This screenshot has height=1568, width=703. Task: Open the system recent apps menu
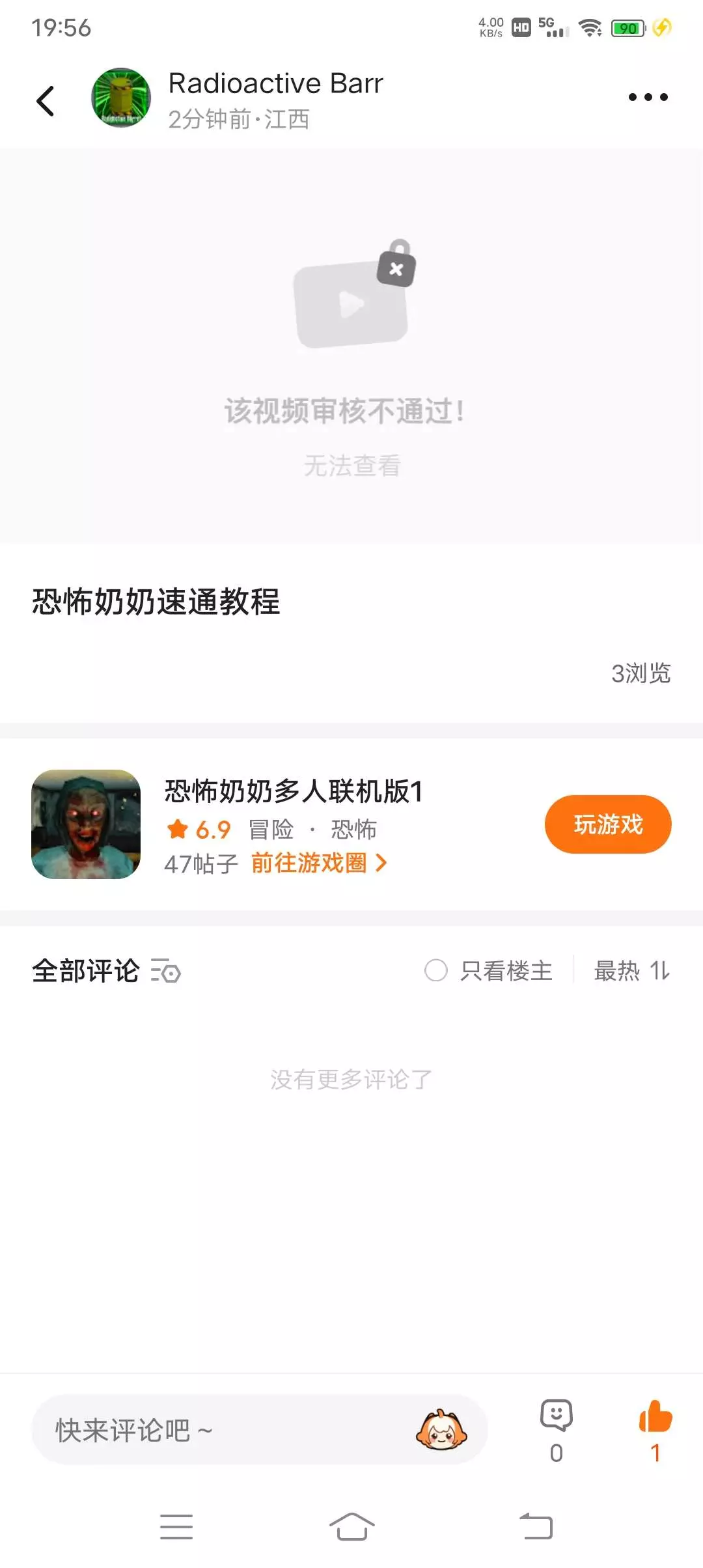(176, 1526)
